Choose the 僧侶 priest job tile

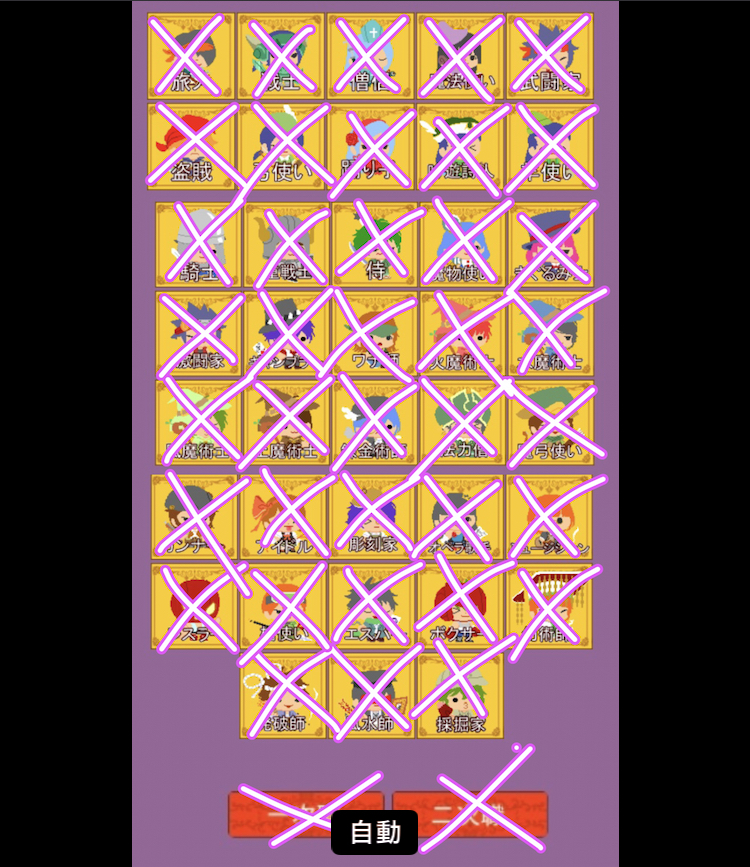pos(371,56)
